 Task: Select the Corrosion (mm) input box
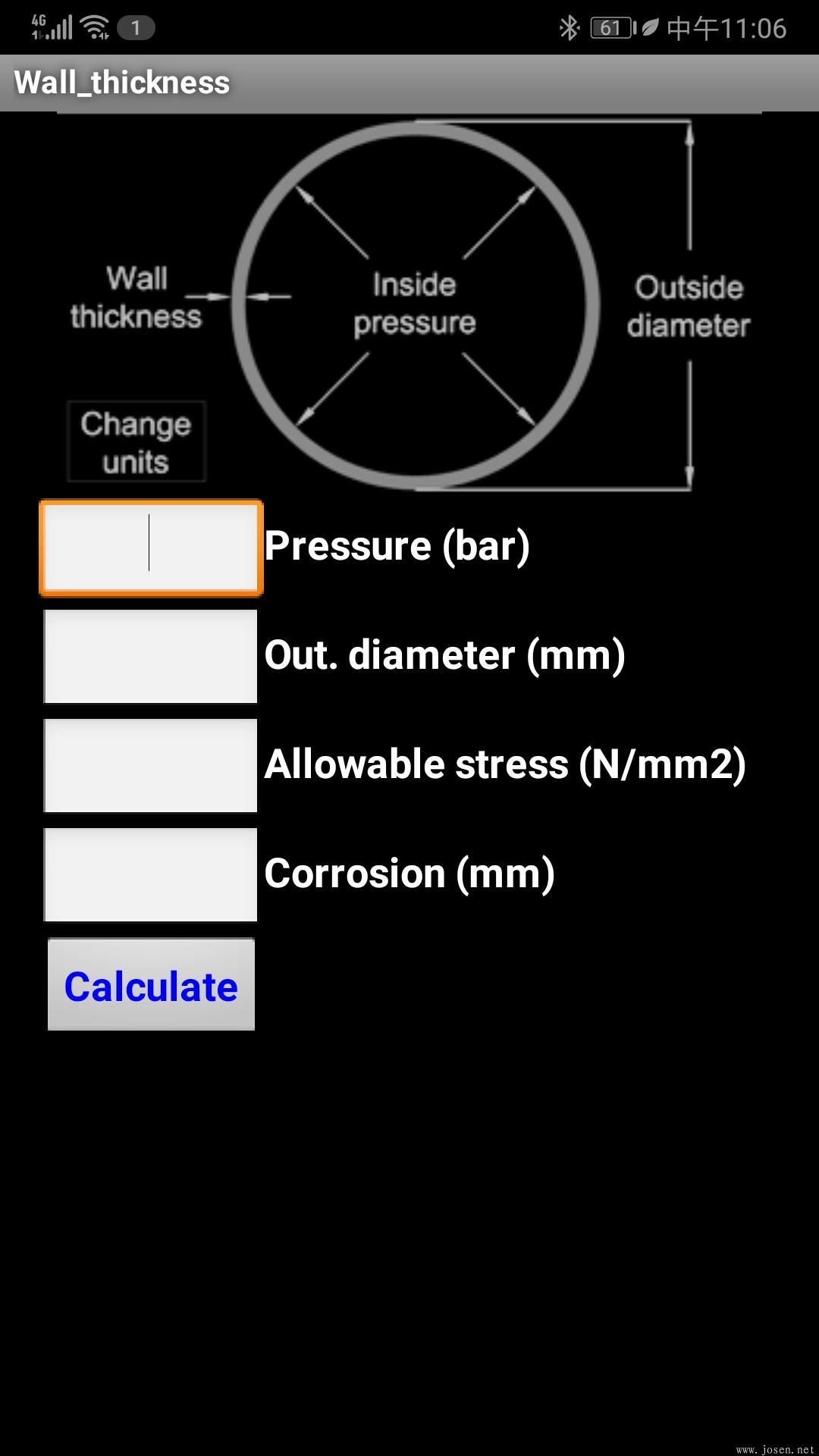(150, 874)
